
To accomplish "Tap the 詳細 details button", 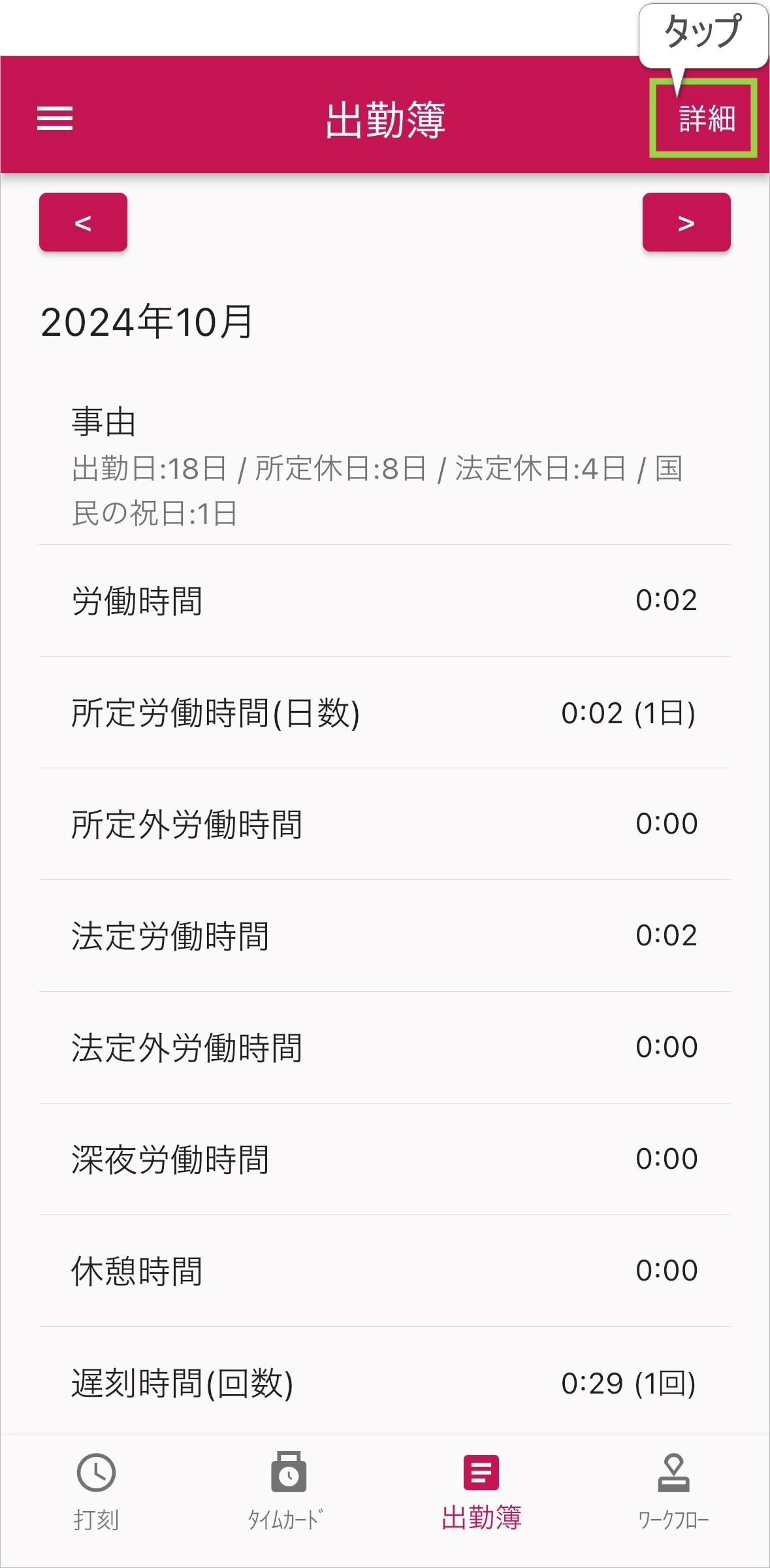I will (x=706, y=119).
